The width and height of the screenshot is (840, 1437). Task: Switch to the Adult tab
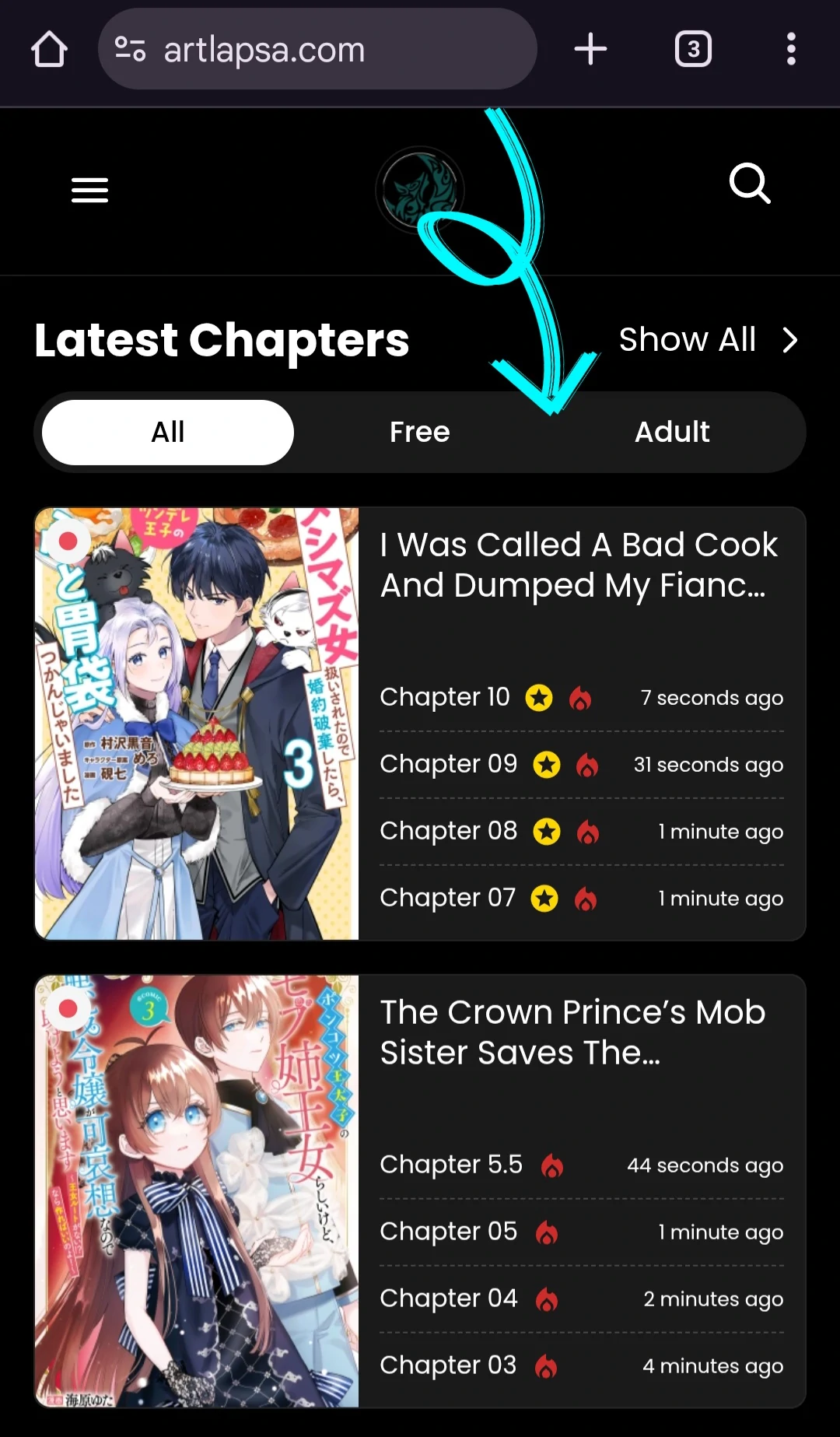coord(672,433)
